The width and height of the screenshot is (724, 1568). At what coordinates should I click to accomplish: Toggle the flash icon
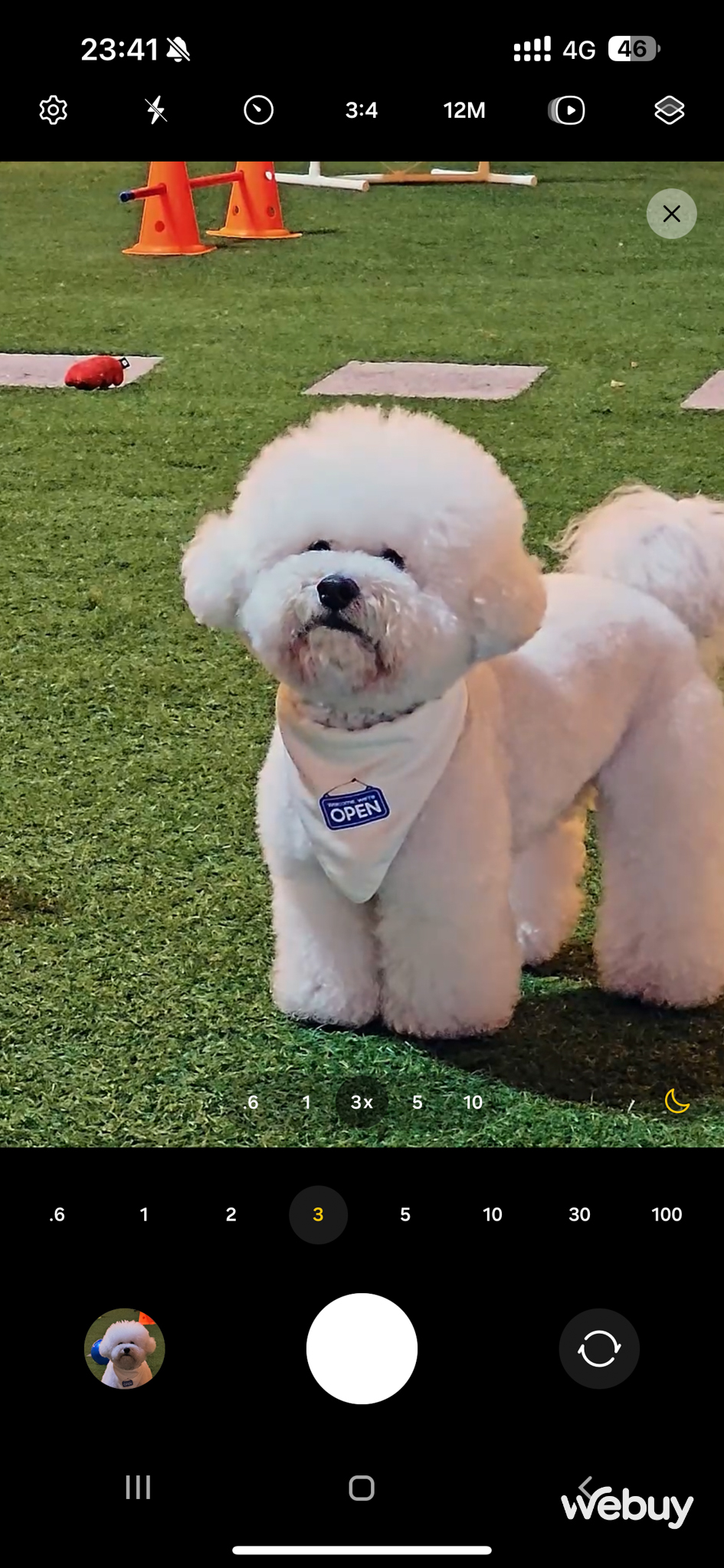tap(156, 110)
